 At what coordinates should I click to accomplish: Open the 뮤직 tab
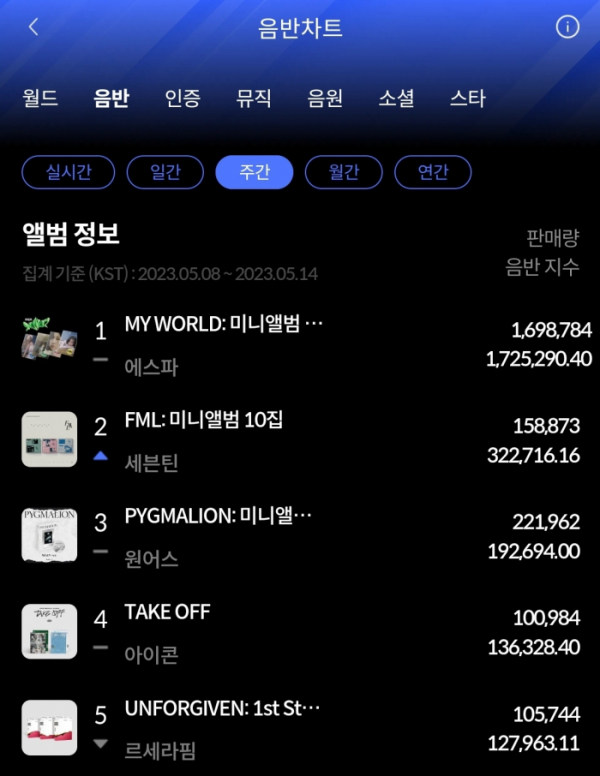[253, 98]
